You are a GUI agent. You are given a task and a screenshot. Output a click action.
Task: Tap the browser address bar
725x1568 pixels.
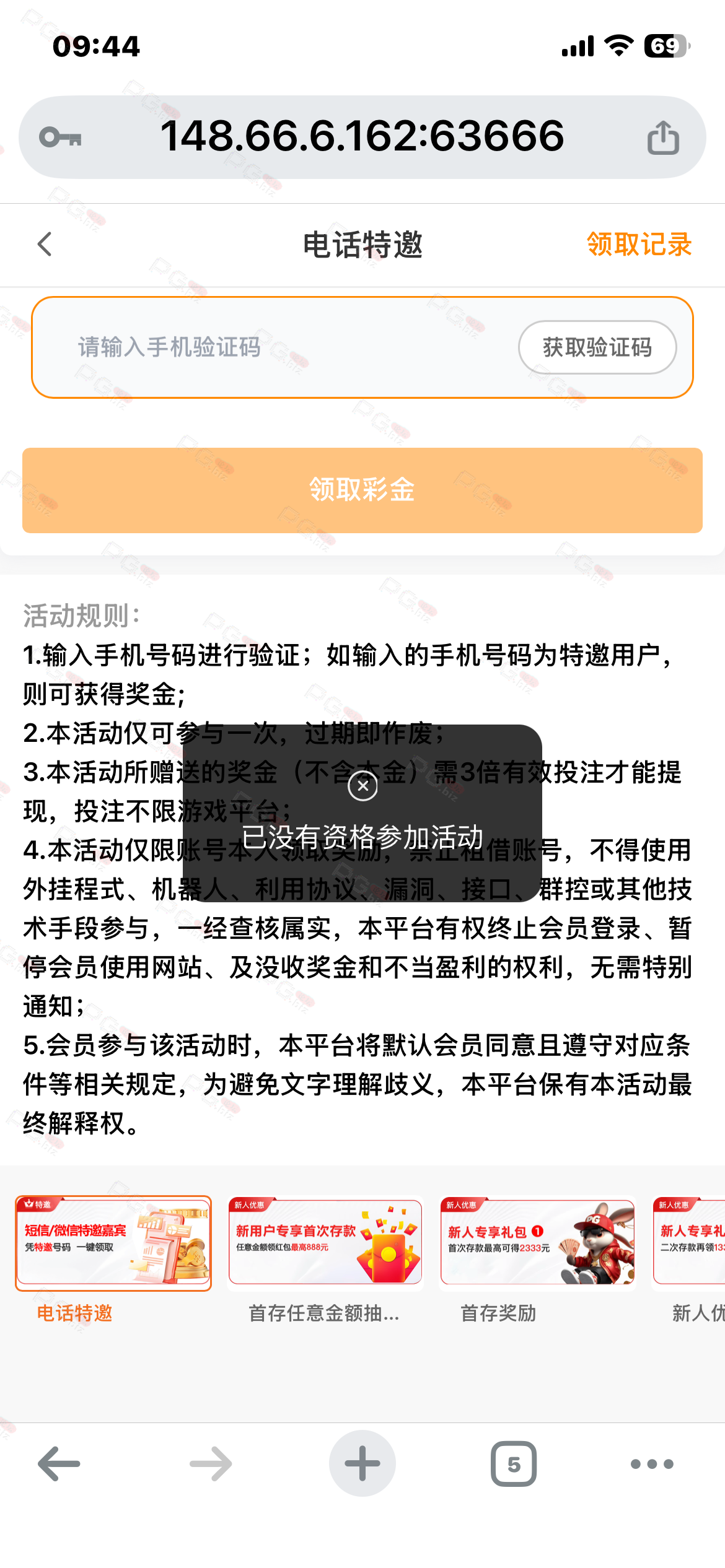[362, 136]
